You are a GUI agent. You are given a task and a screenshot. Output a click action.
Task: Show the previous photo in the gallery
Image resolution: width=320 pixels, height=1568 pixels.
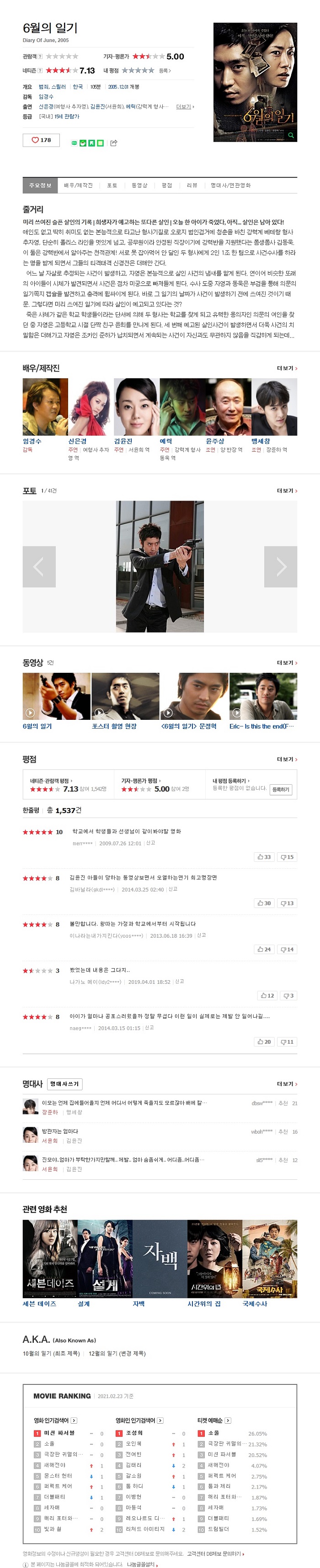pyautogui.click(x=39, y=567)
